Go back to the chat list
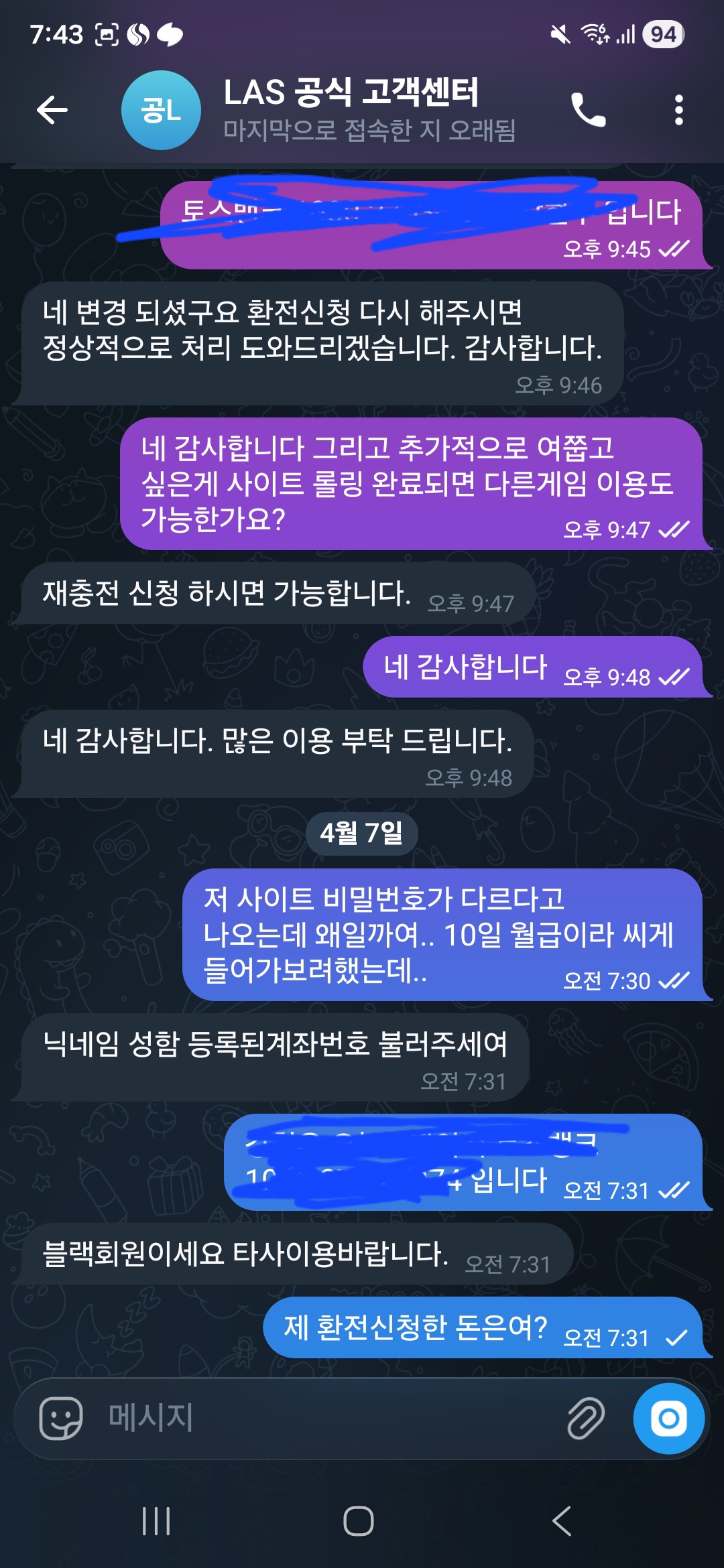724x1568 pixels. [x=52, y=110]
